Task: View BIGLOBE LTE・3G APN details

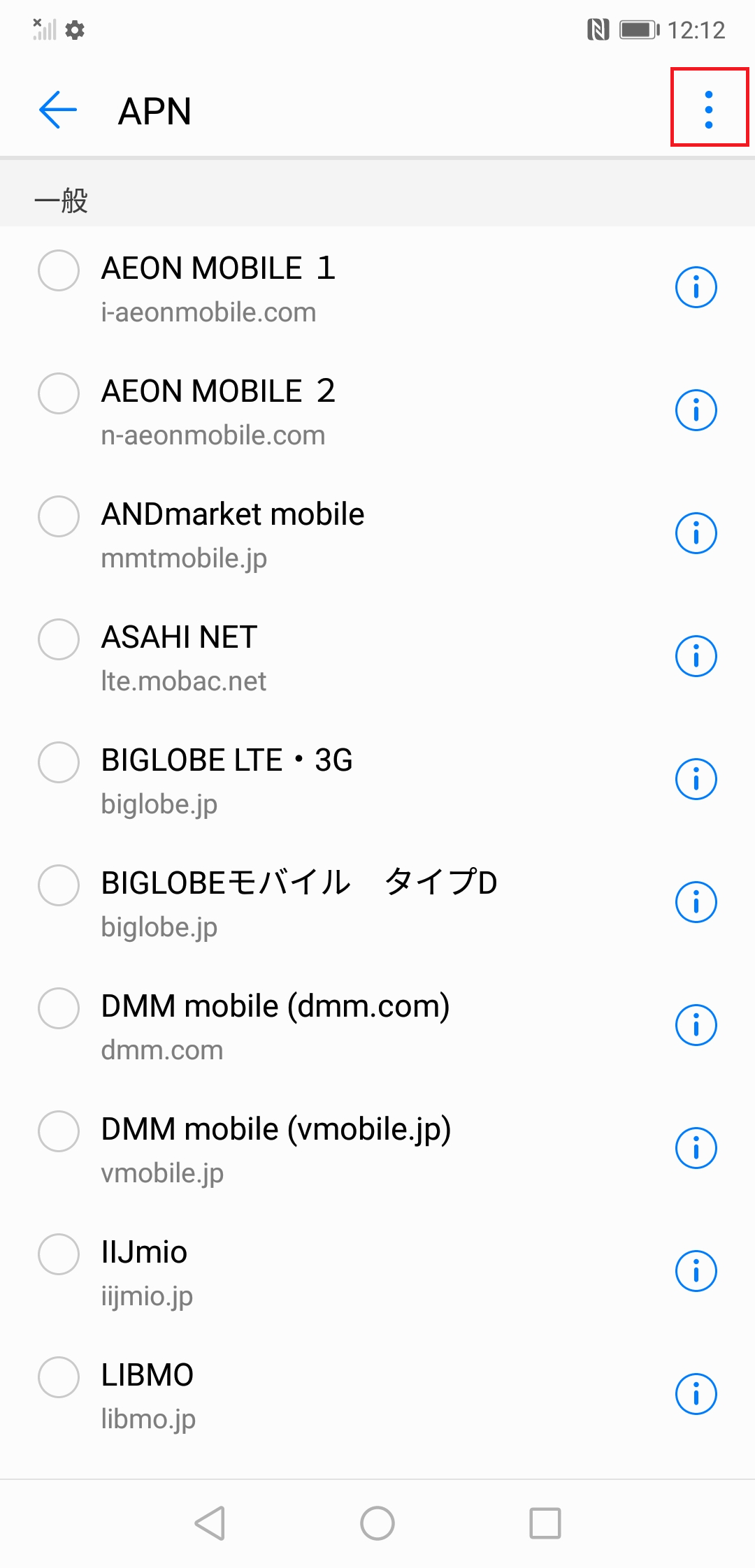Action: (696, 778)
